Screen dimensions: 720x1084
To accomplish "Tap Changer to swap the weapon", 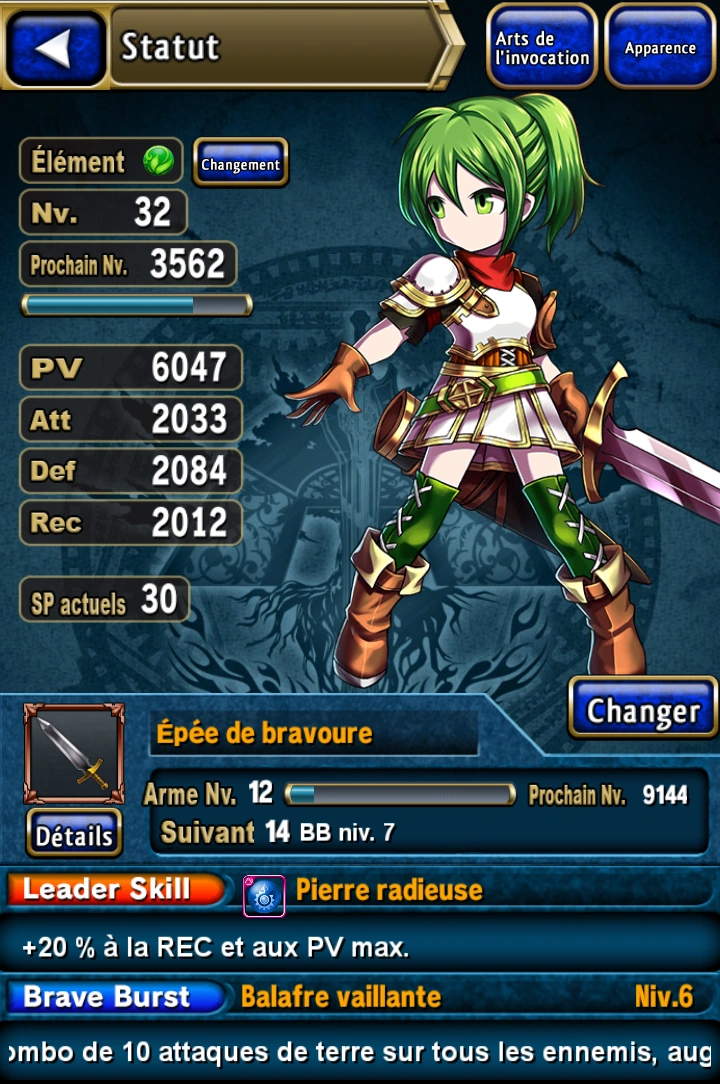I will click(x=643, y=709).
